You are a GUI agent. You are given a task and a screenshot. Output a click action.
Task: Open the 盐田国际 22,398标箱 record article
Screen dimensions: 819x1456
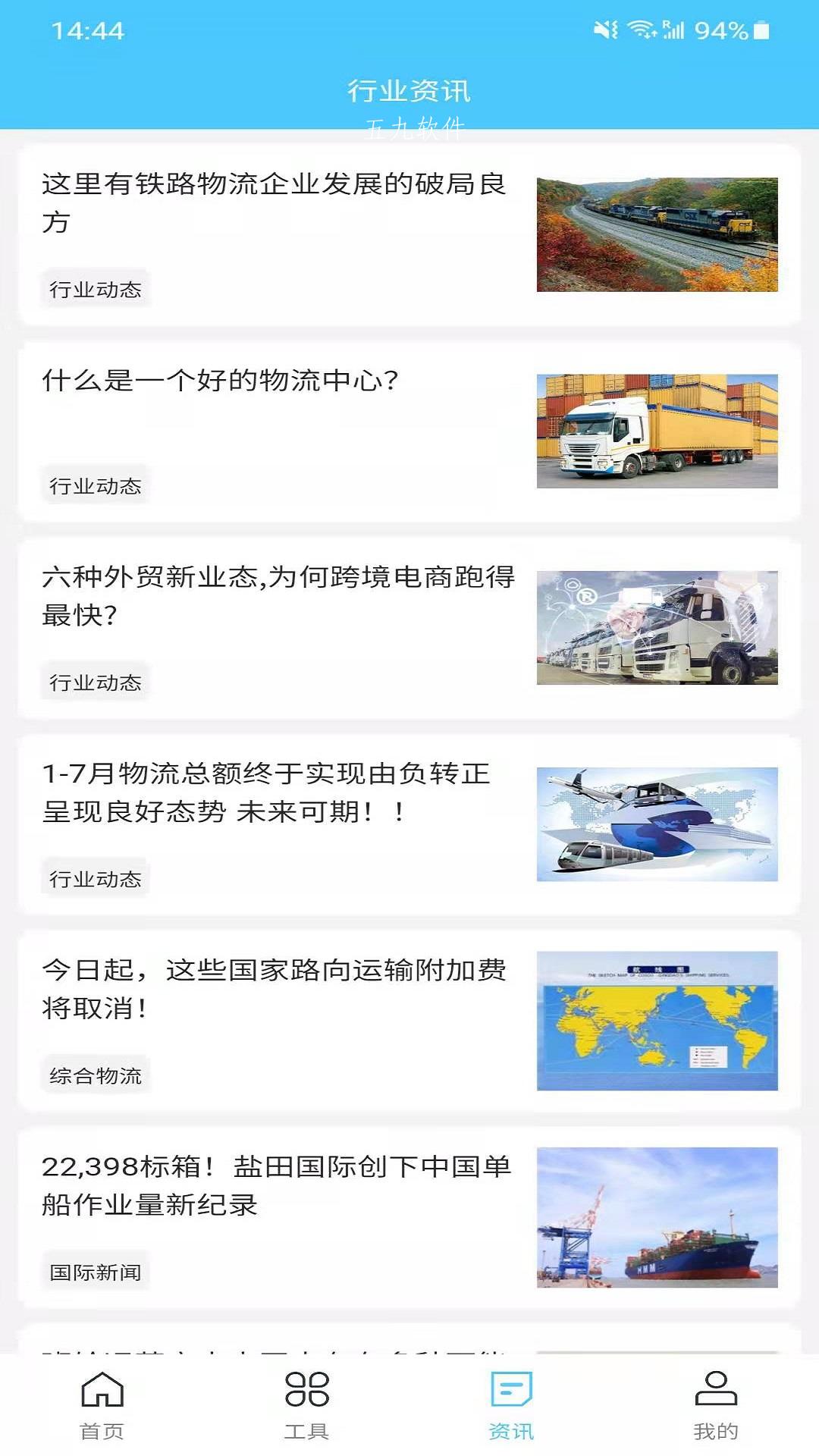[x=409, y=1217]
